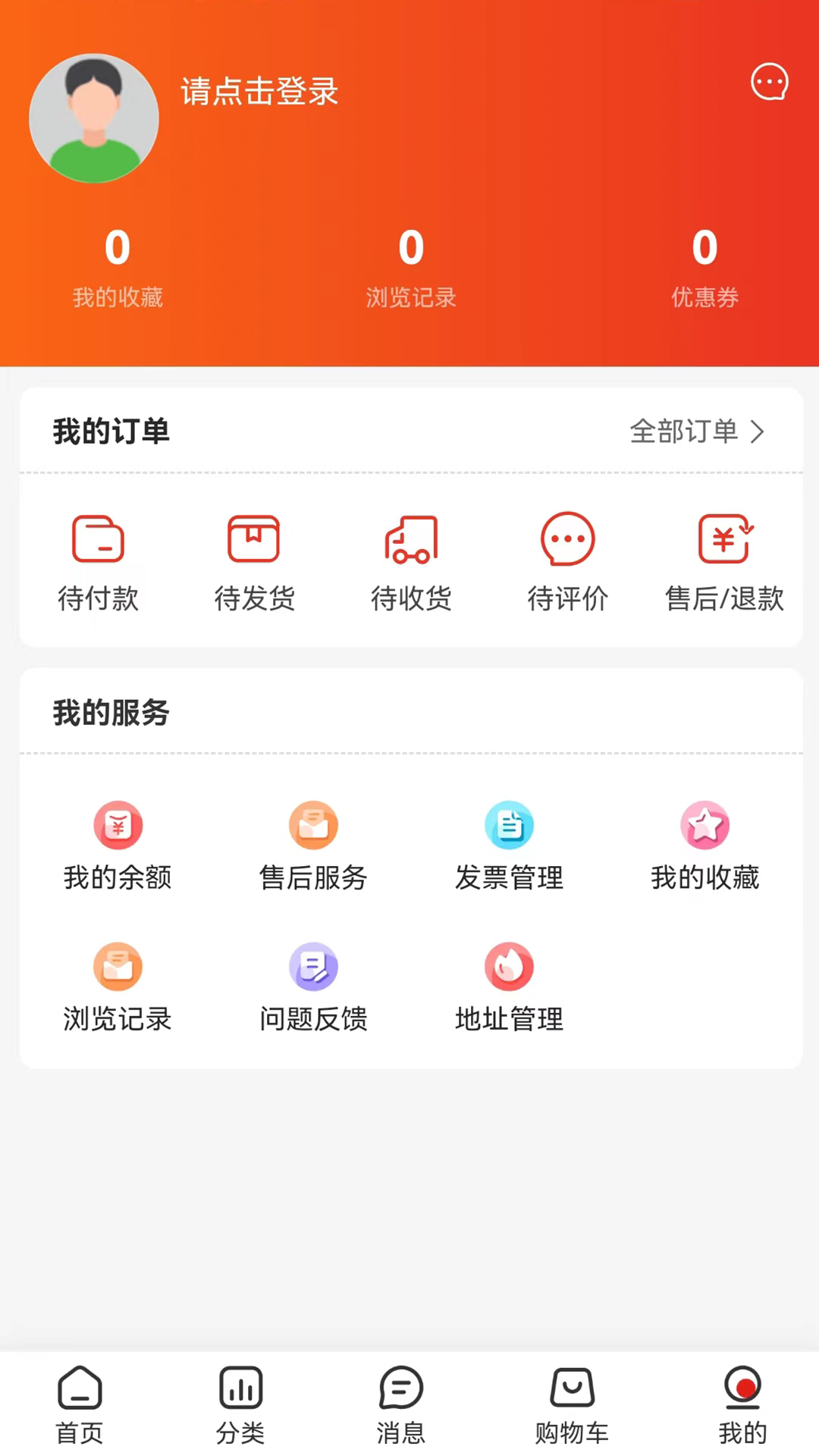Switch to the 首页 tab

coord(80,1404)
